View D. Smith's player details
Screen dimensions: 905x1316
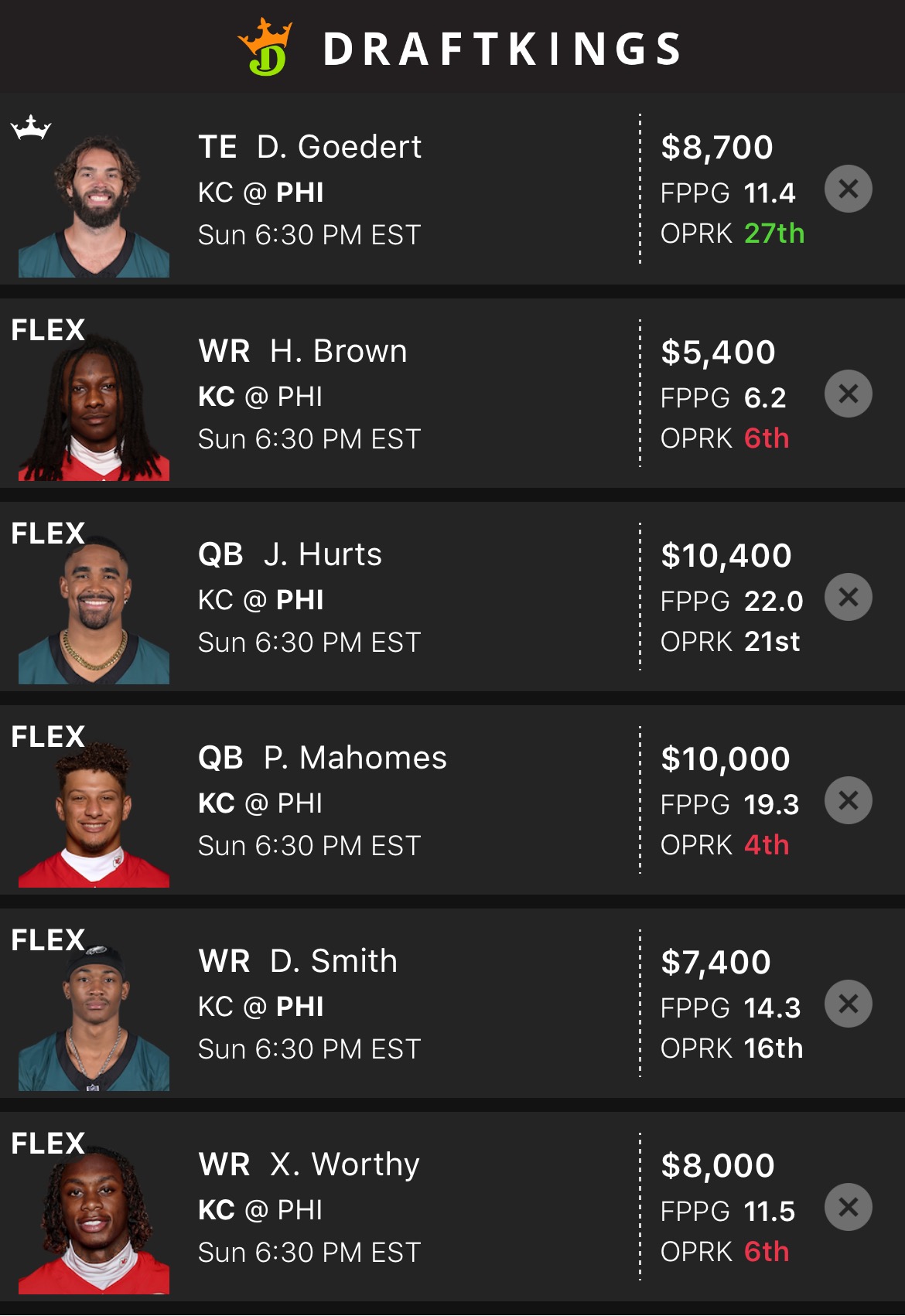pyautogui.click(x=333, y=962)
